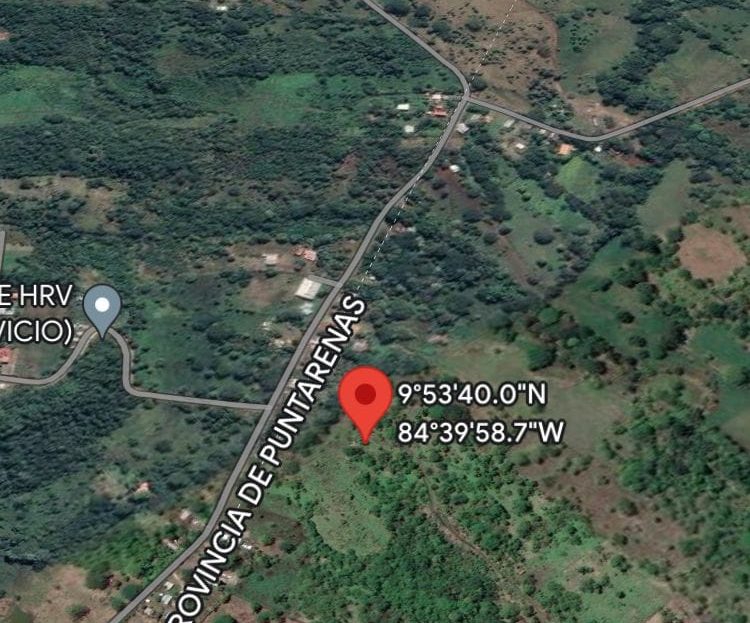This screenshot has width=750, height=623.
Task: Open the gray HRV place marker
Action: [x=101, y=307]
